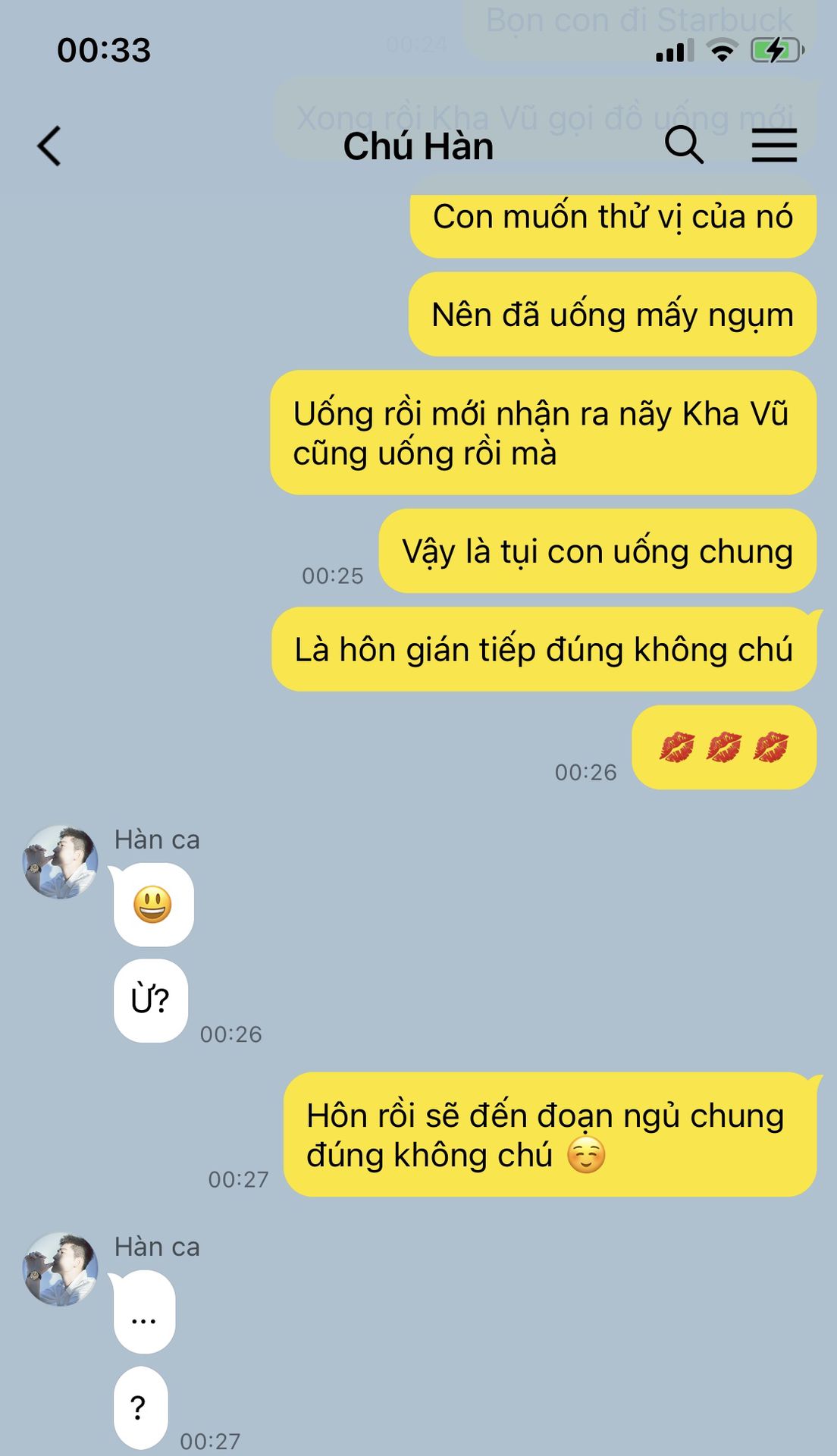The height and width of the screenshot is (1456, 837).
Task: Open Hàn ca's avatar beside the ellipsis message
Action: tap(61, 1269)
